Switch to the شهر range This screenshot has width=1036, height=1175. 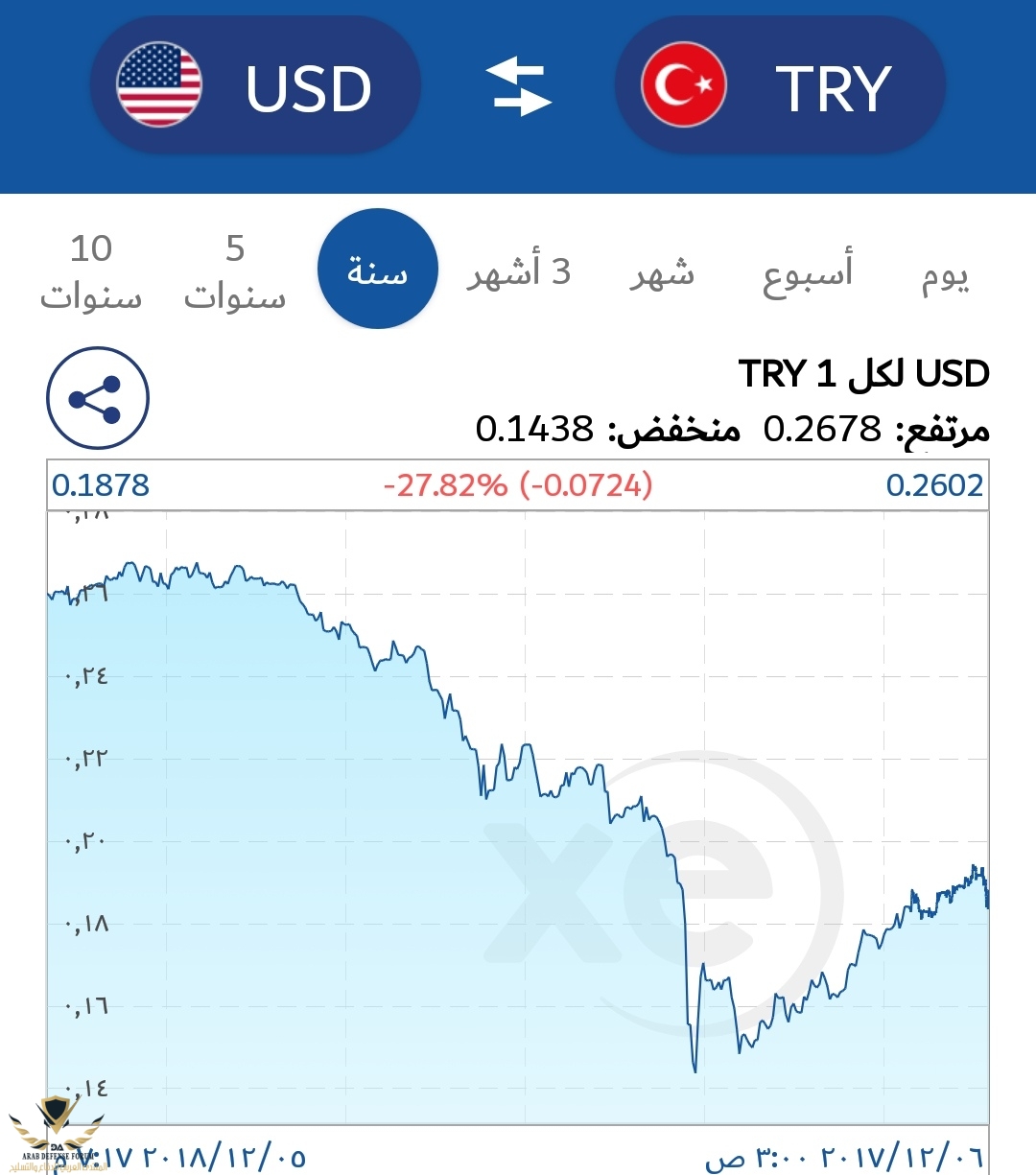click(662, 272)
